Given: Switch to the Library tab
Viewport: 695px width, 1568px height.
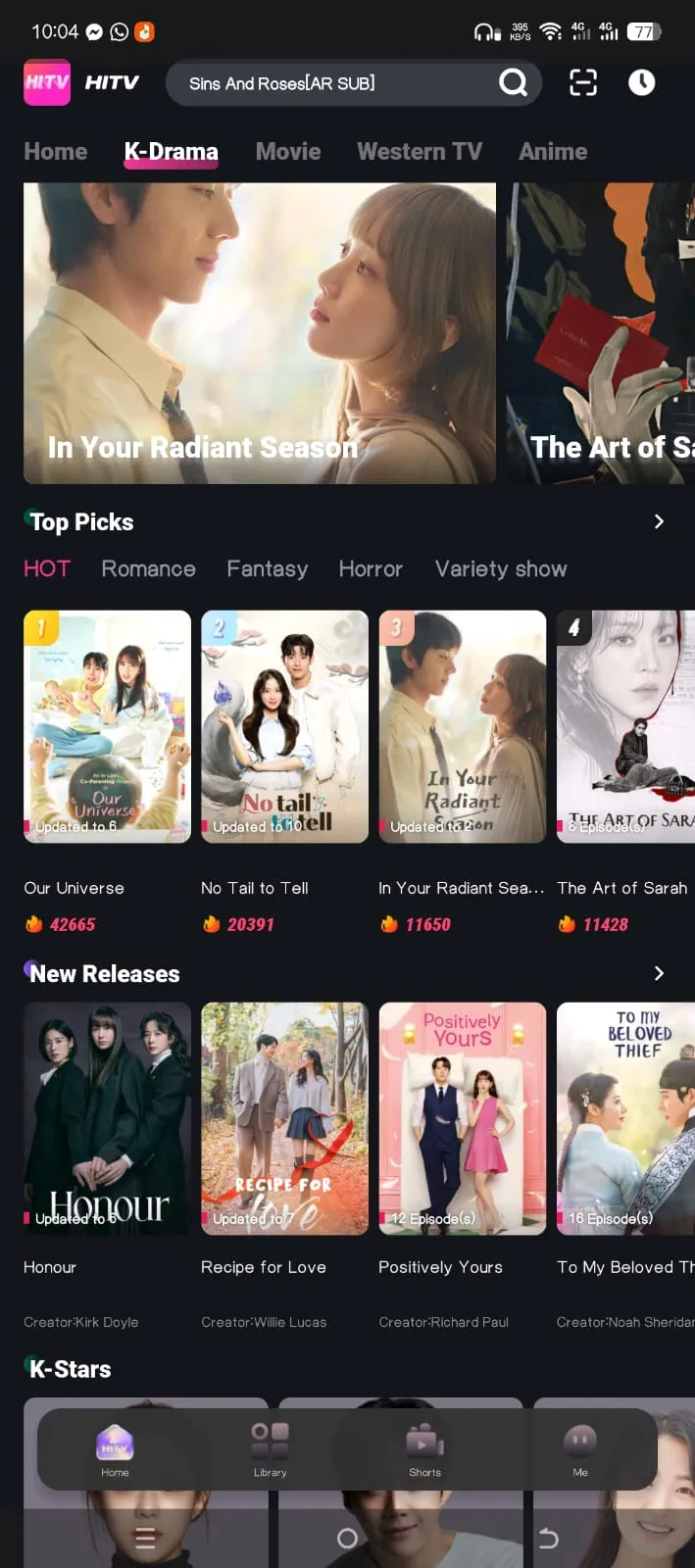Looking at the screenshot, I should [270, 1448].
